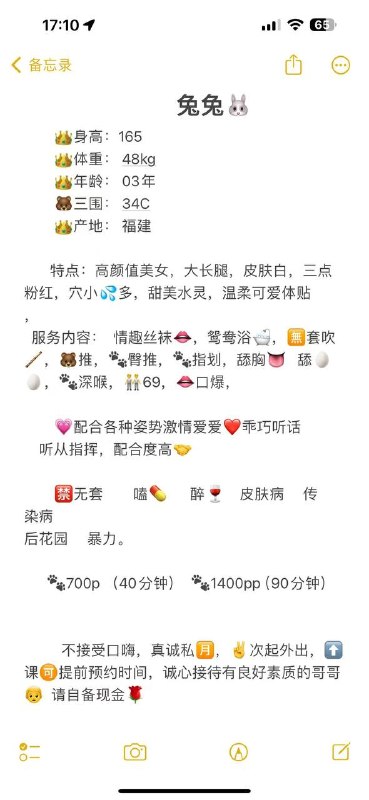This screenshot has width=369, height=800.
Task: Open the more options menu
Action: click(x=340, y=65)
